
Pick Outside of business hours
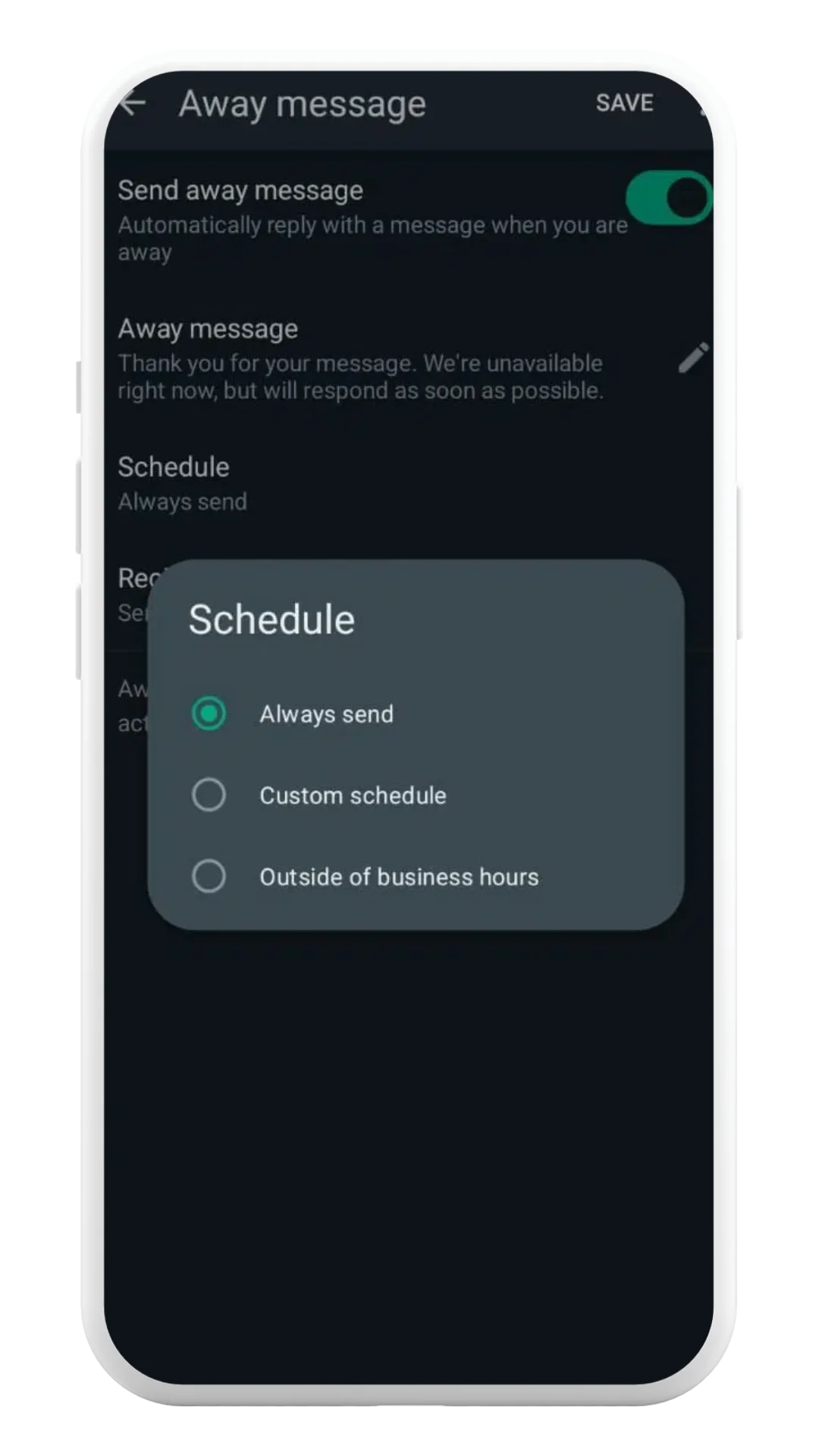click(x=209, y=876)
